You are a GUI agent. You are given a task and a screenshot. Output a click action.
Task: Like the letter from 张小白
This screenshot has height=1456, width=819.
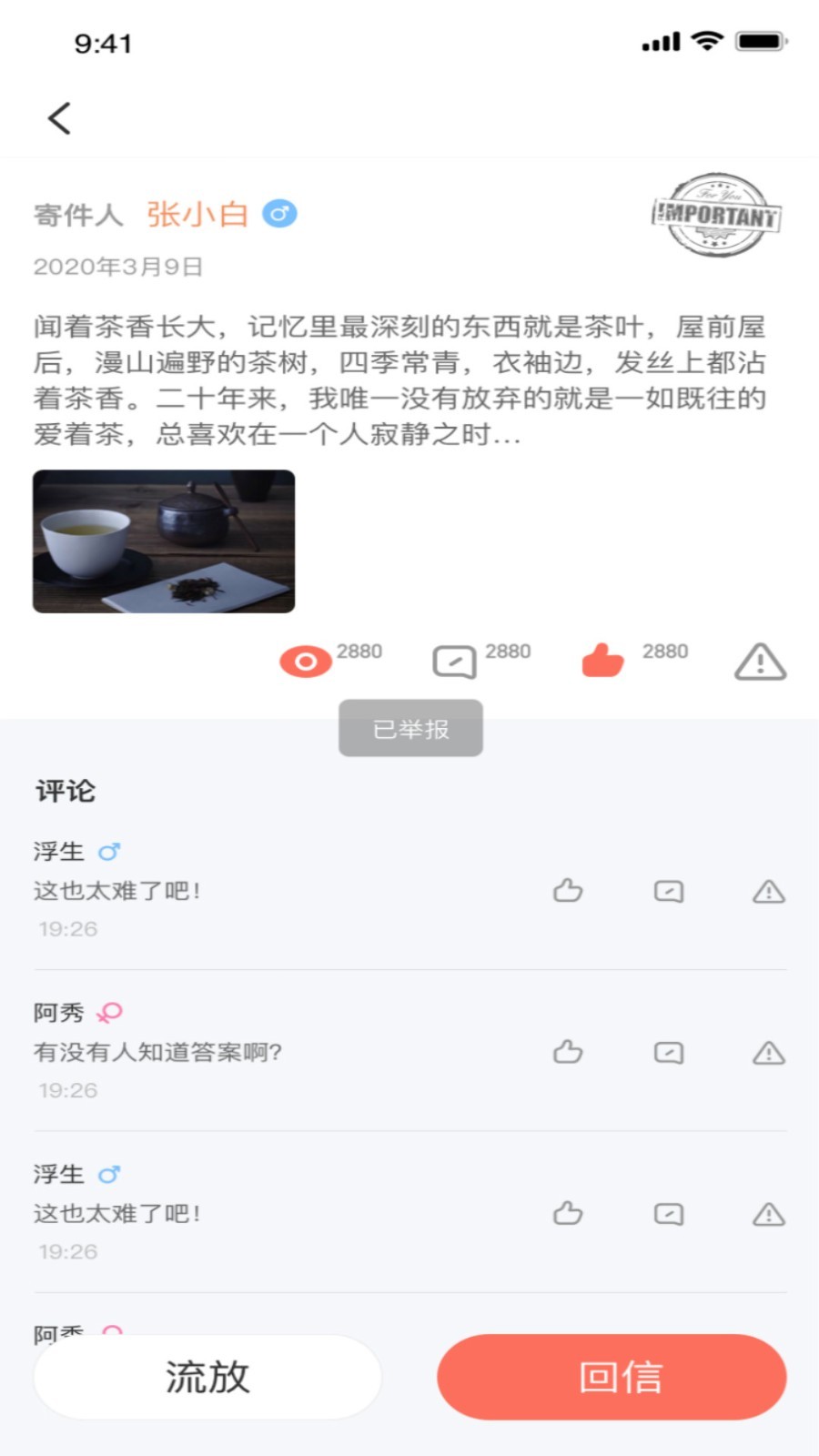click(x=602, y=661)
